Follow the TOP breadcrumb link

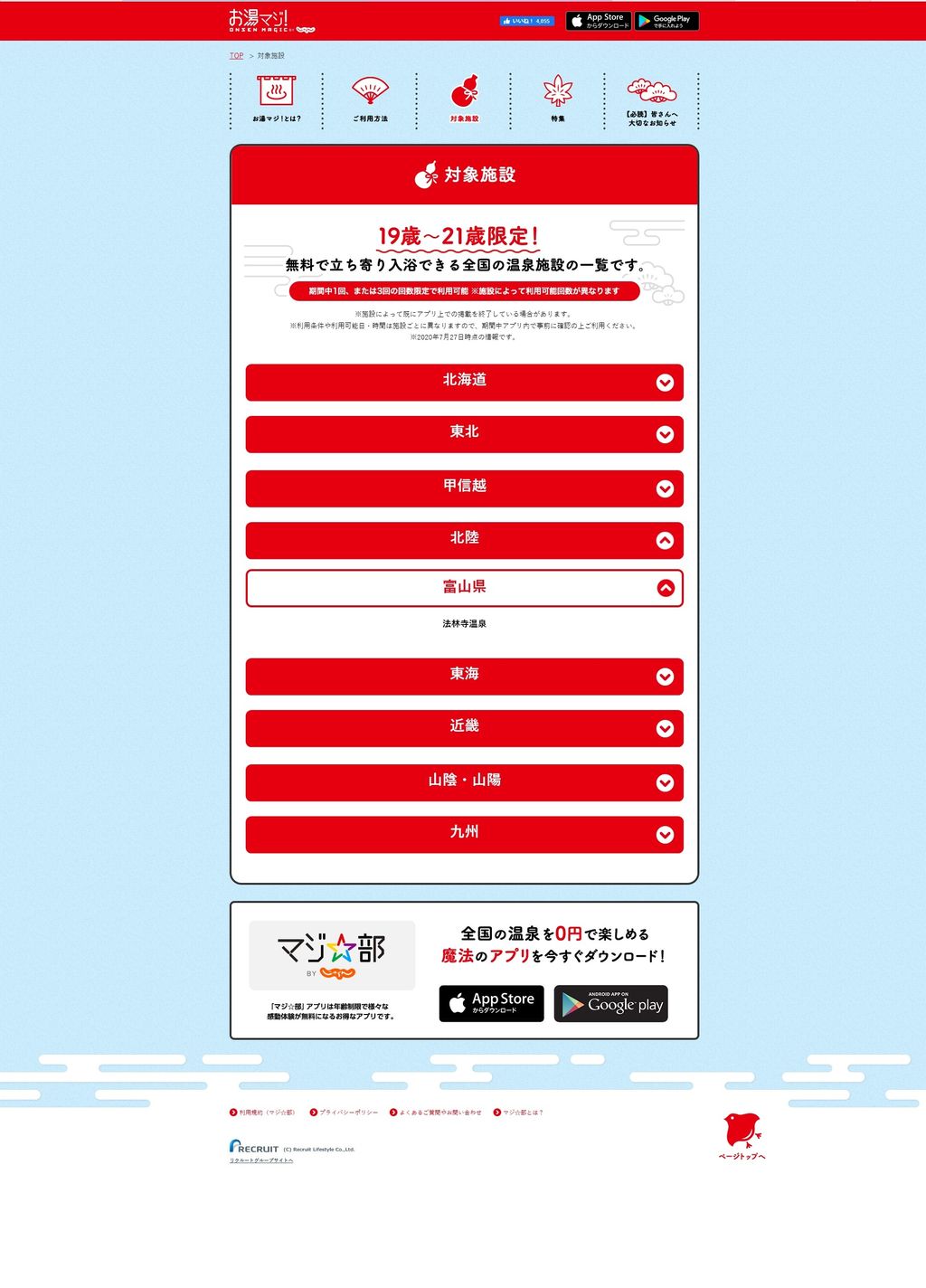236,56
